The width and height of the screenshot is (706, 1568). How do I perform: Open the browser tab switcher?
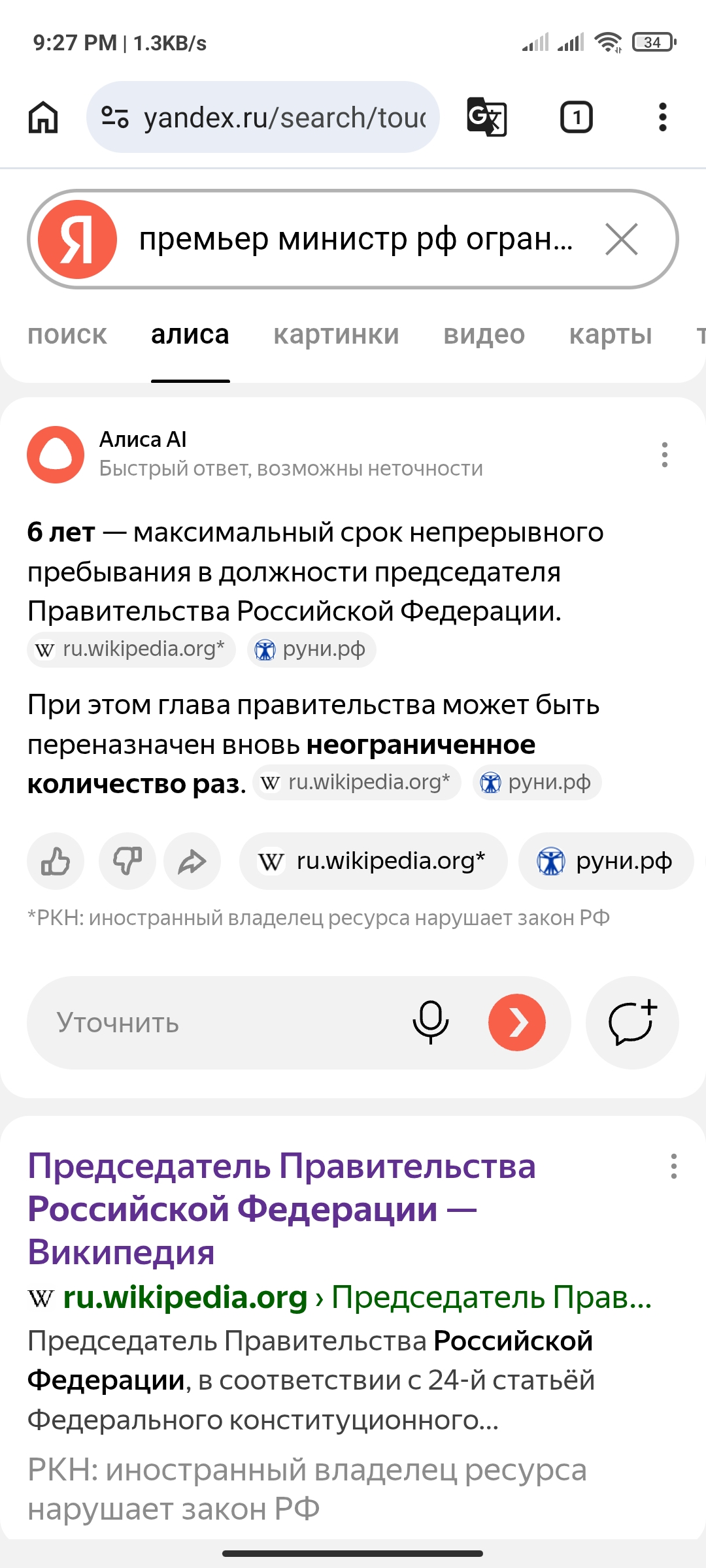[576, 118]
